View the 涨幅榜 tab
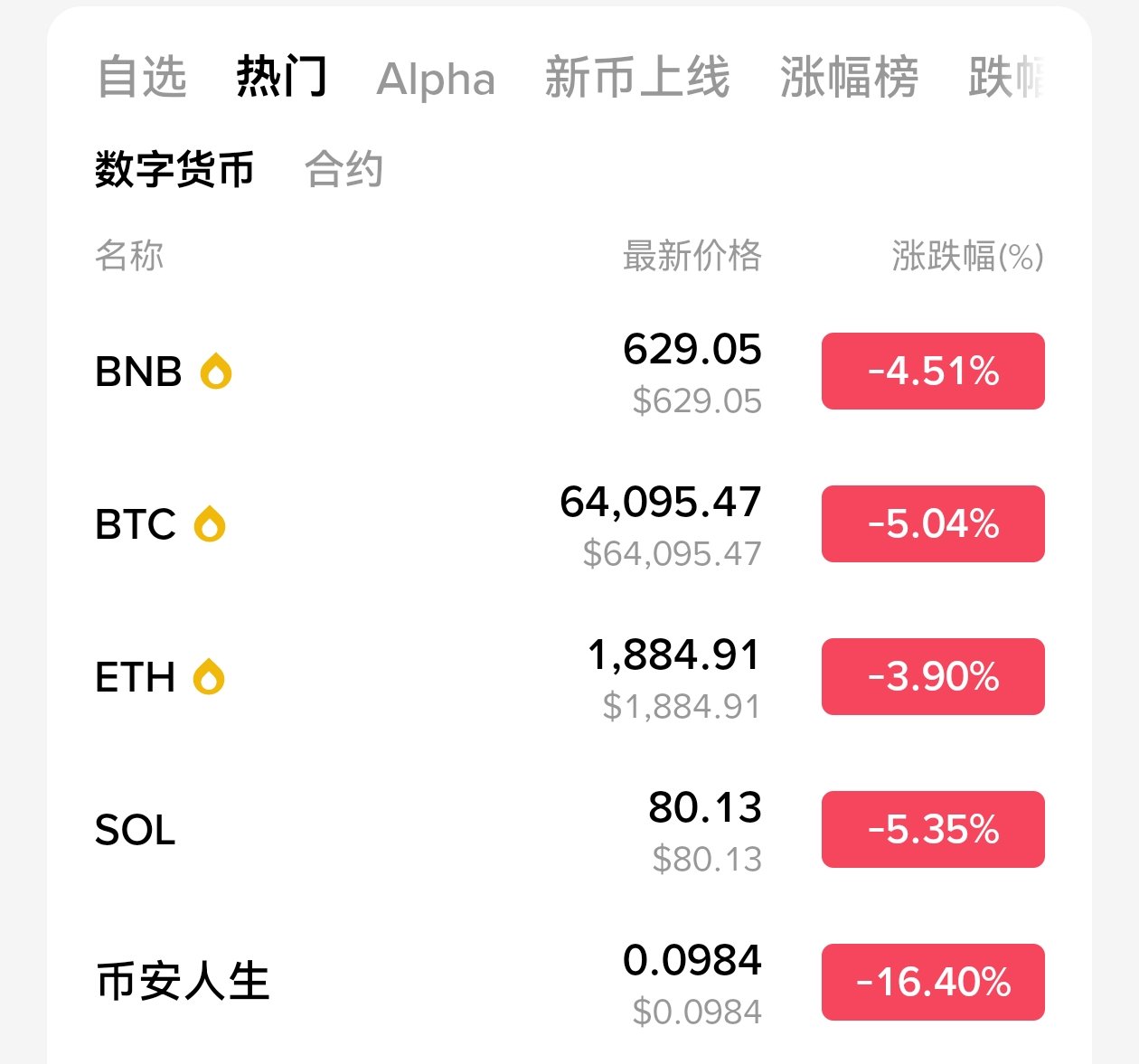Screen dimensions: 1139x1064 (849, 78)
